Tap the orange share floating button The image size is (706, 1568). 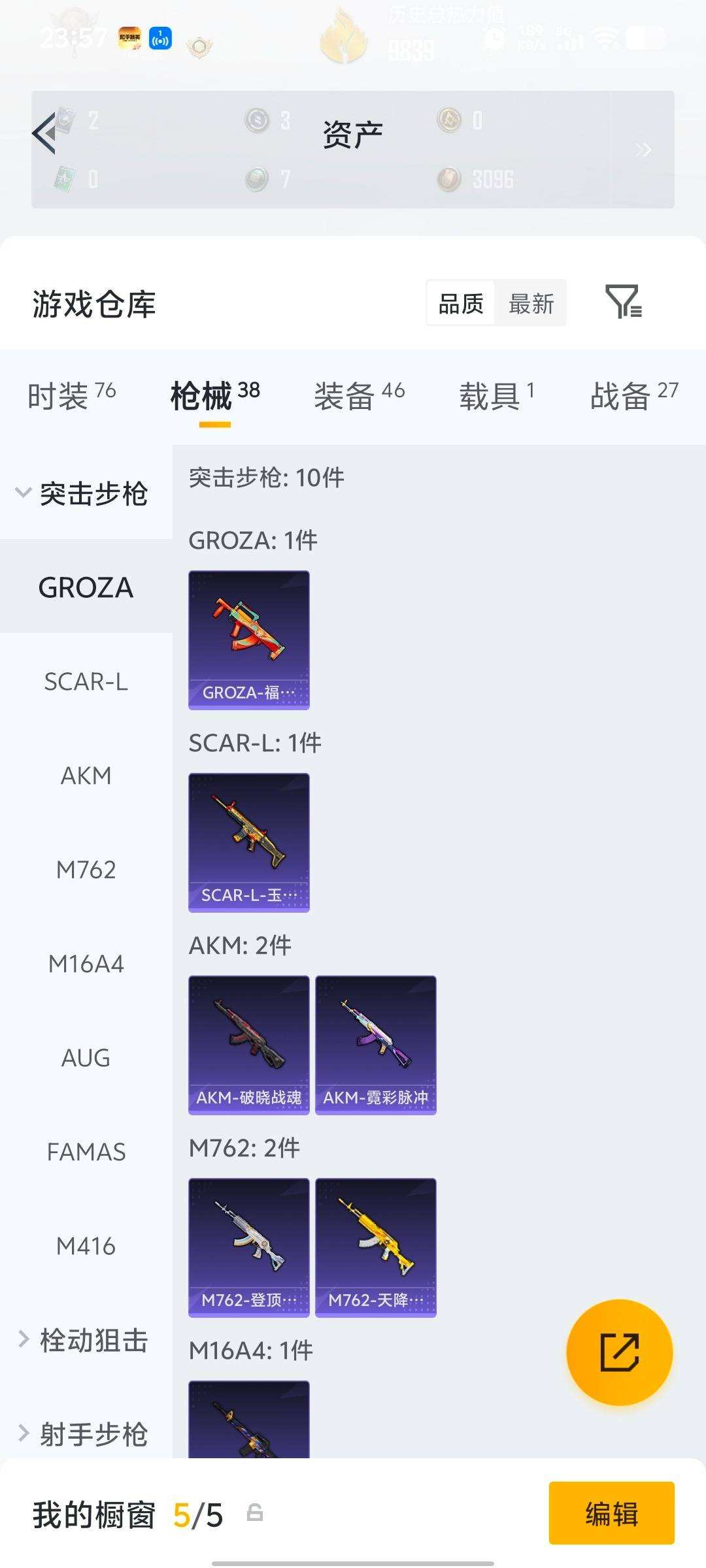(x=619, y=1352)
